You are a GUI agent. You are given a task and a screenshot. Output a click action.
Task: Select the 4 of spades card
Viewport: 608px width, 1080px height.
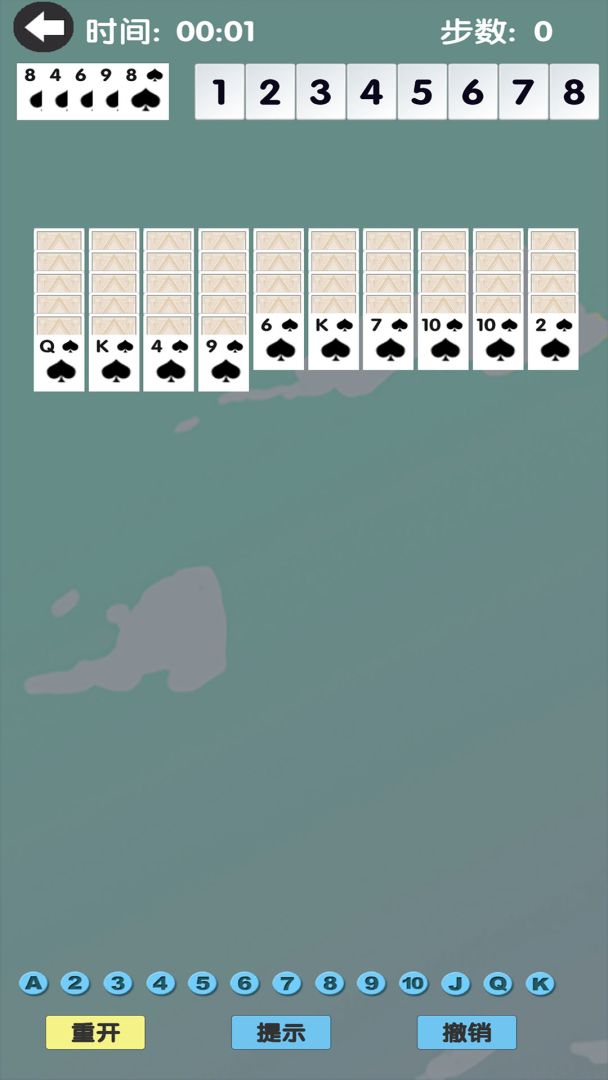click(169, 362)
